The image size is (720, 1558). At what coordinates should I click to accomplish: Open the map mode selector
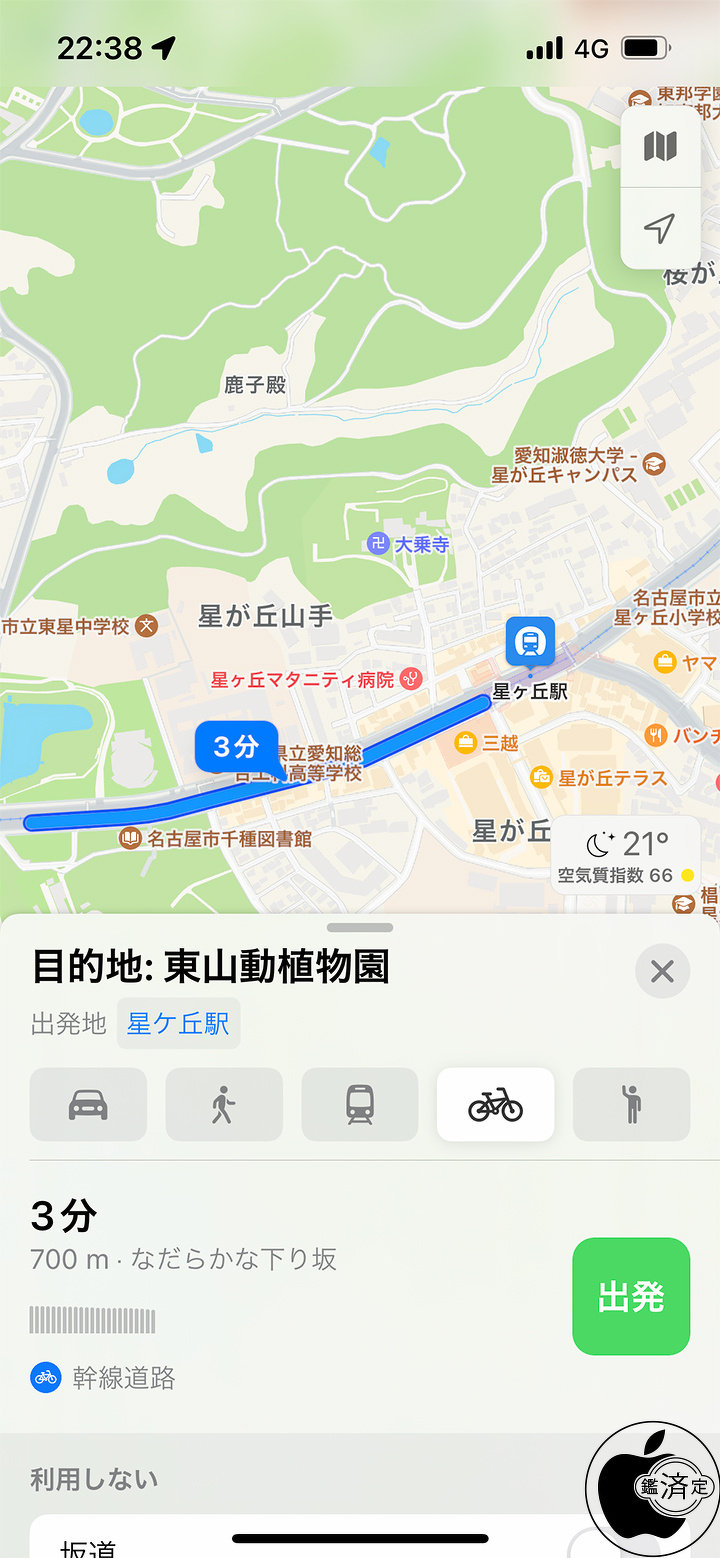coord(659,147)
